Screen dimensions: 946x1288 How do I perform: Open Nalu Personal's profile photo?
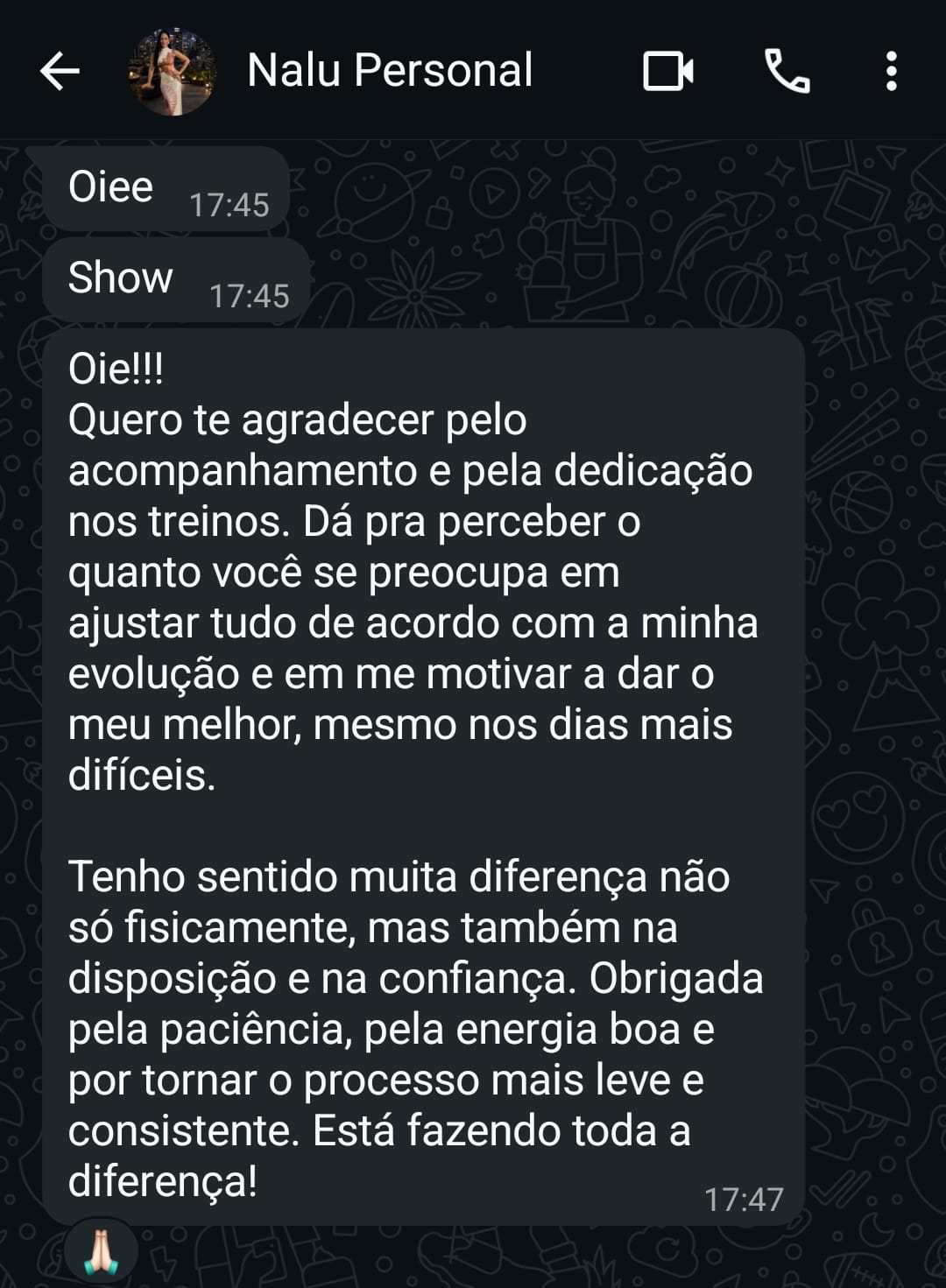[x=172, y=72]
